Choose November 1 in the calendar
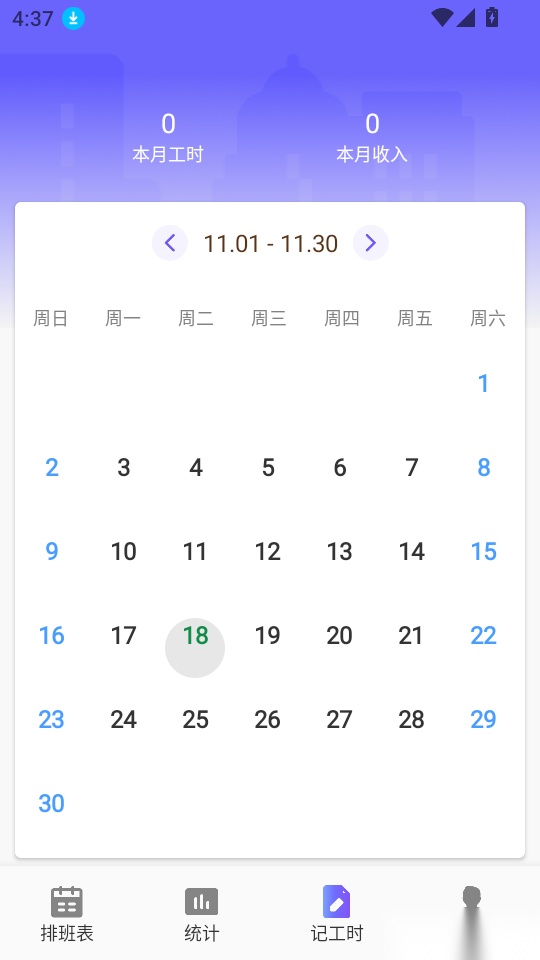Image resolution: width=540 pixels, height=960 pixels. click(x=483, y=383)
